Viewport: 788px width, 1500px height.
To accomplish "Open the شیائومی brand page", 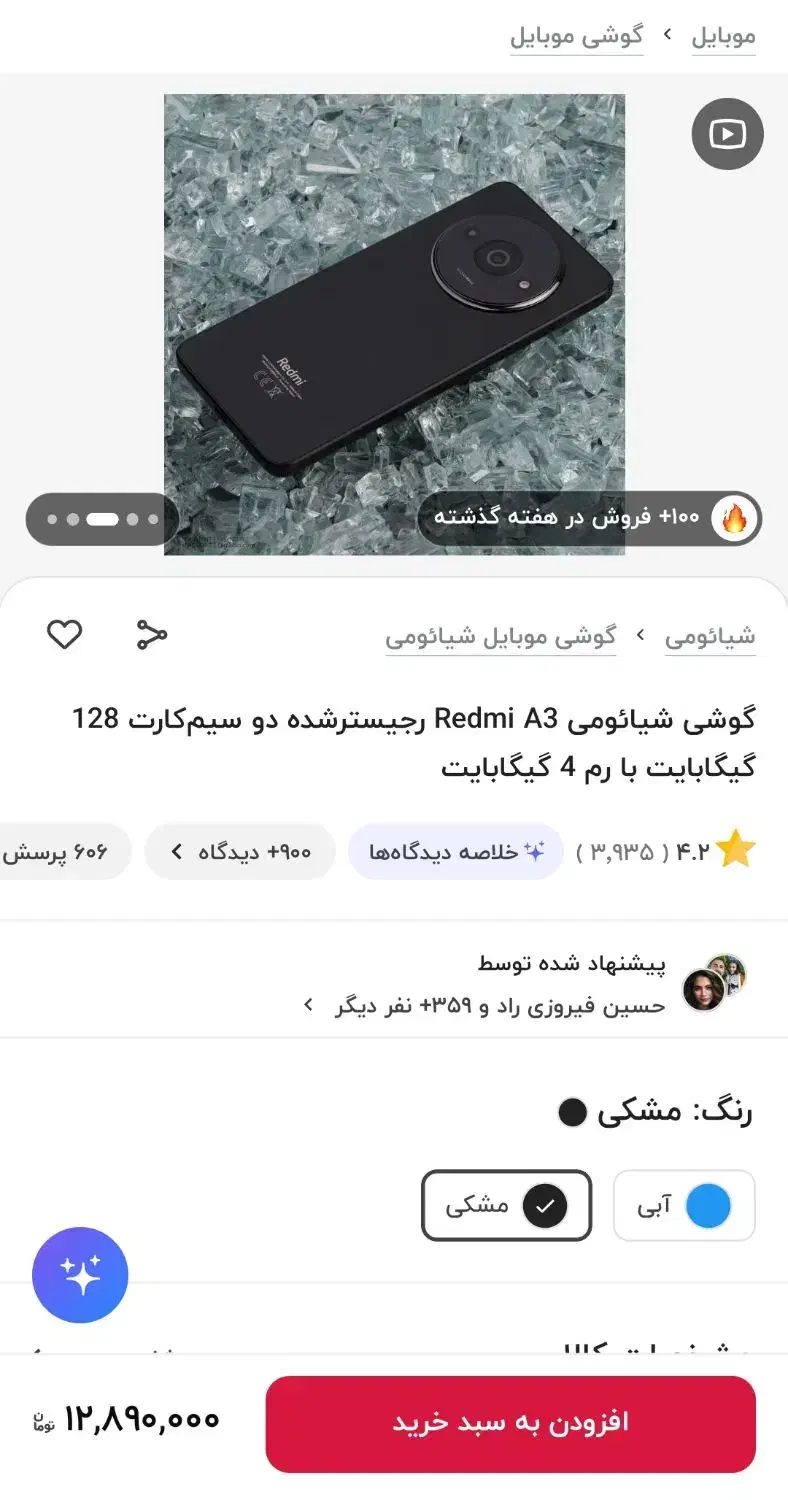I will (x=710, y=635).
